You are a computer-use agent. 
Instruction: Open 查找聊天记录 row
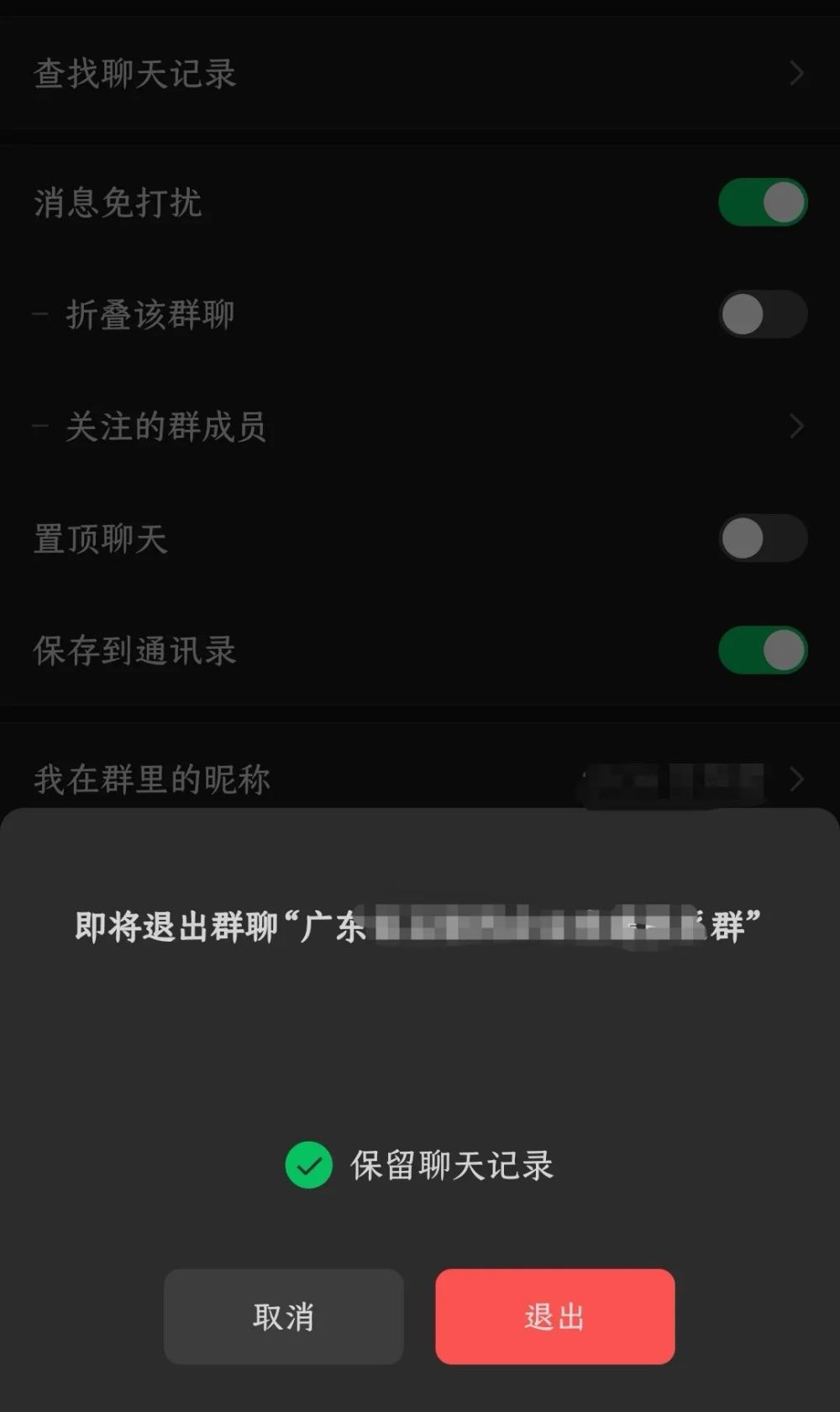point(420,74)
